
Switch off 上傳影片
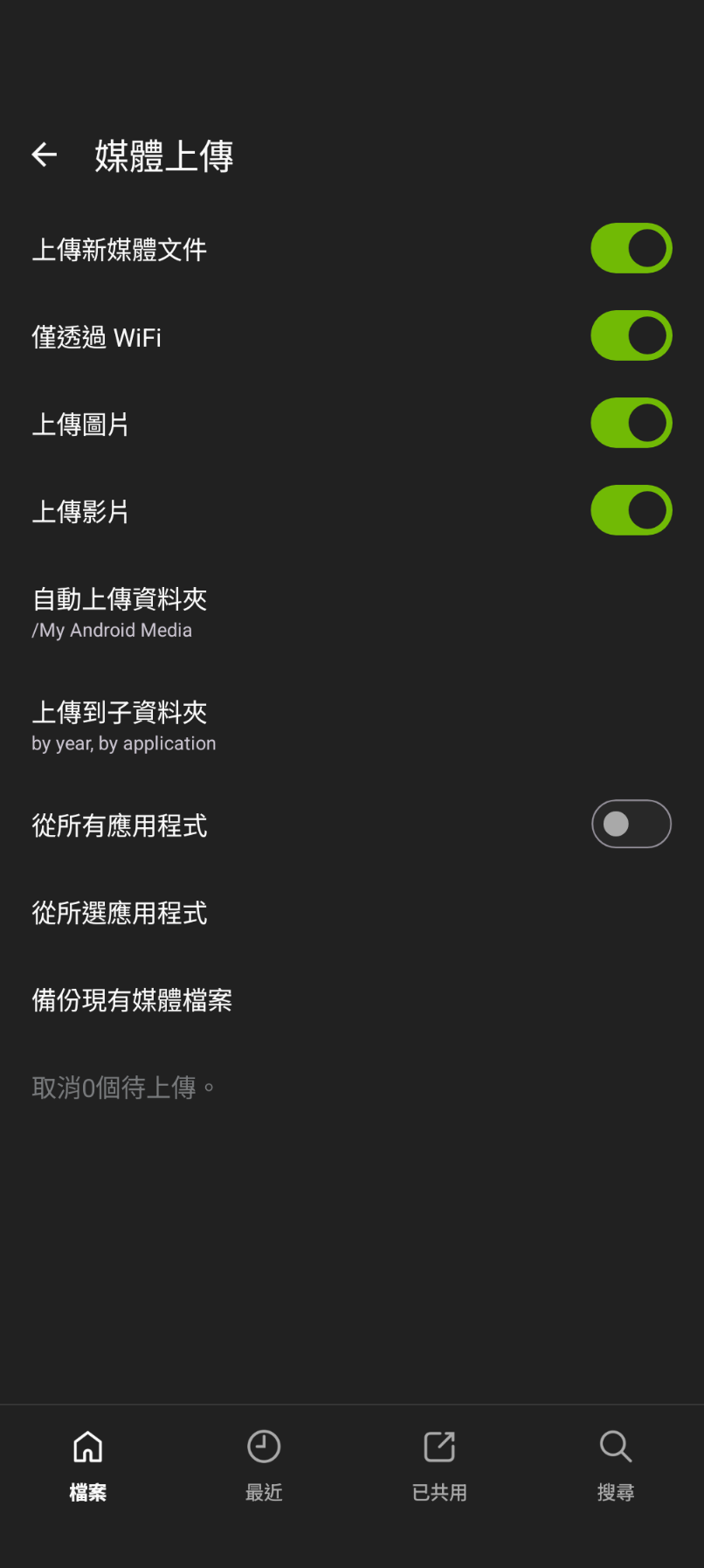(631, 511)
